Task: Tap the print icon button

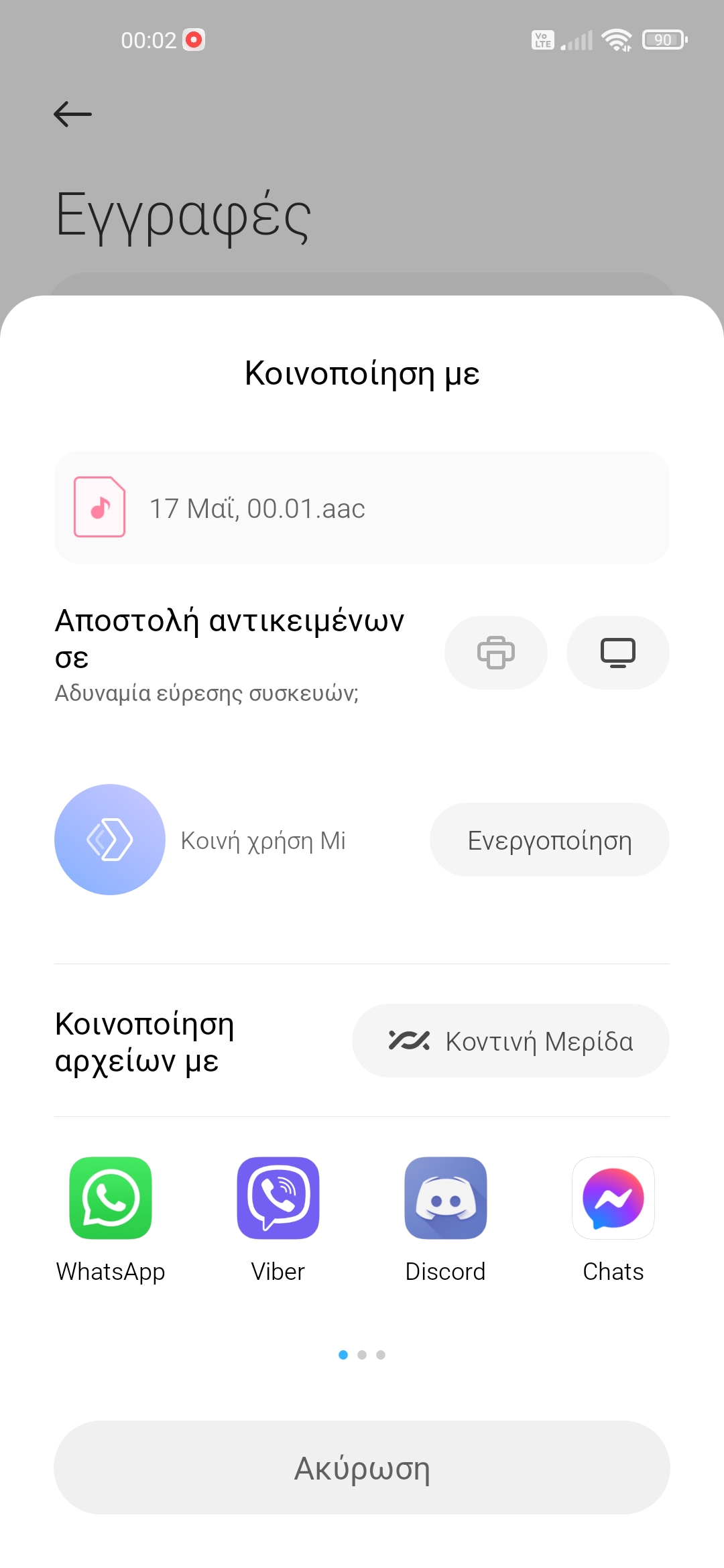Action: 495,652
